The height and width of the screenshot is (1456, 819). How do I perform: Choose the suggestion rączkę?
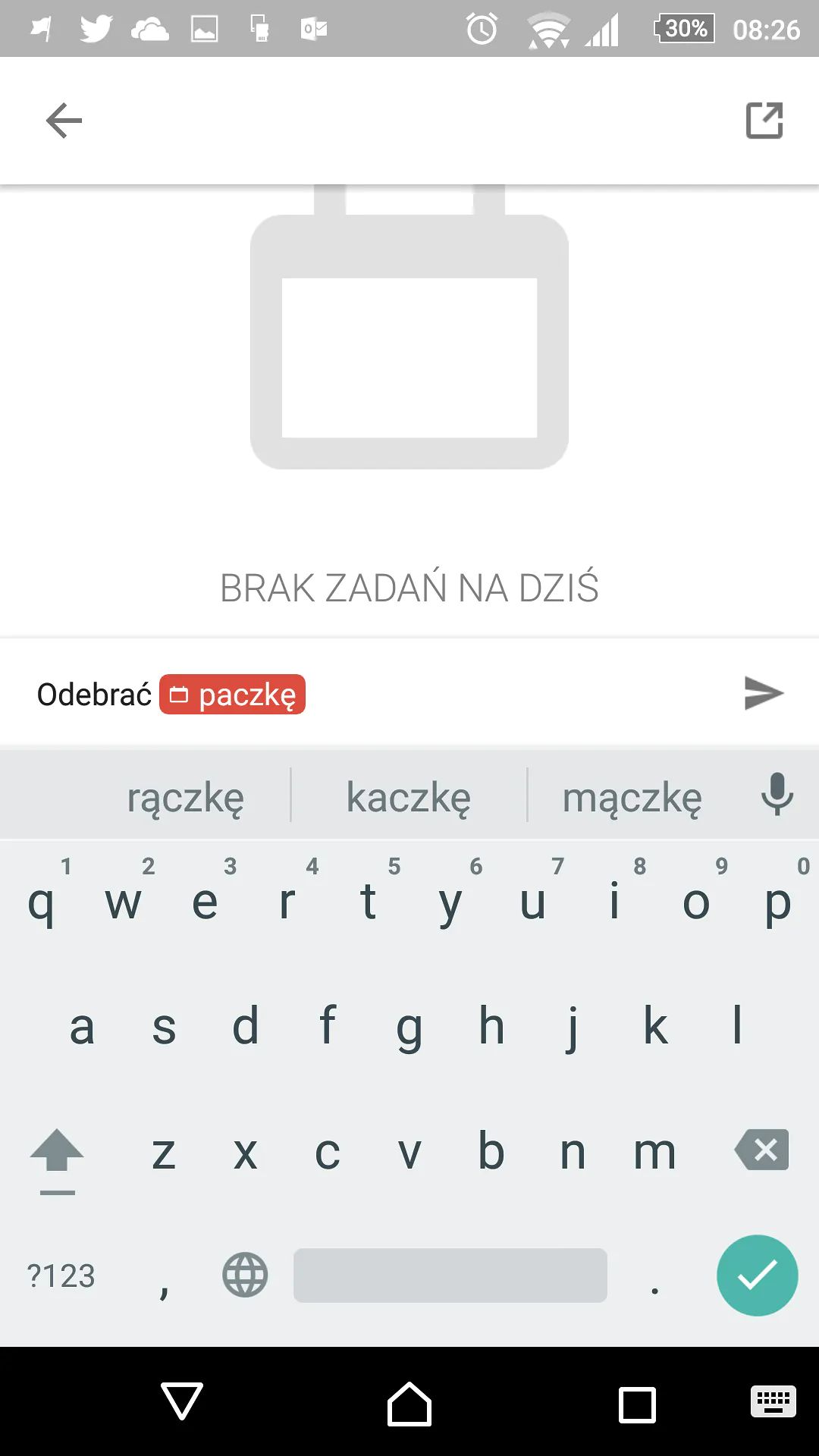(185, 797)
